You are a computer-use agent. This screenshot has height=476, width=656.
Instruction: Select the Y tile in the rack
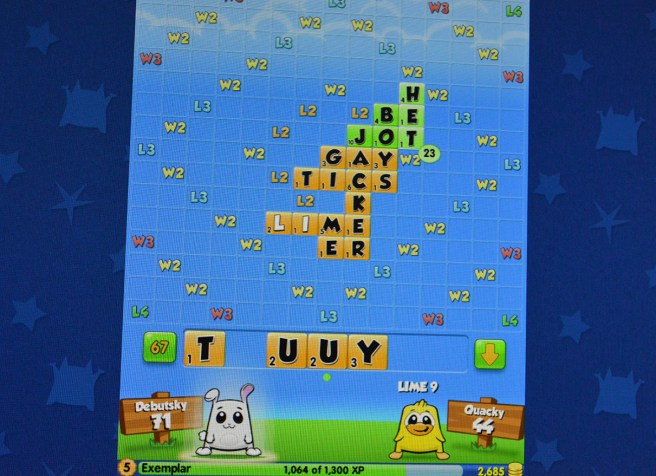click(367, 351)
